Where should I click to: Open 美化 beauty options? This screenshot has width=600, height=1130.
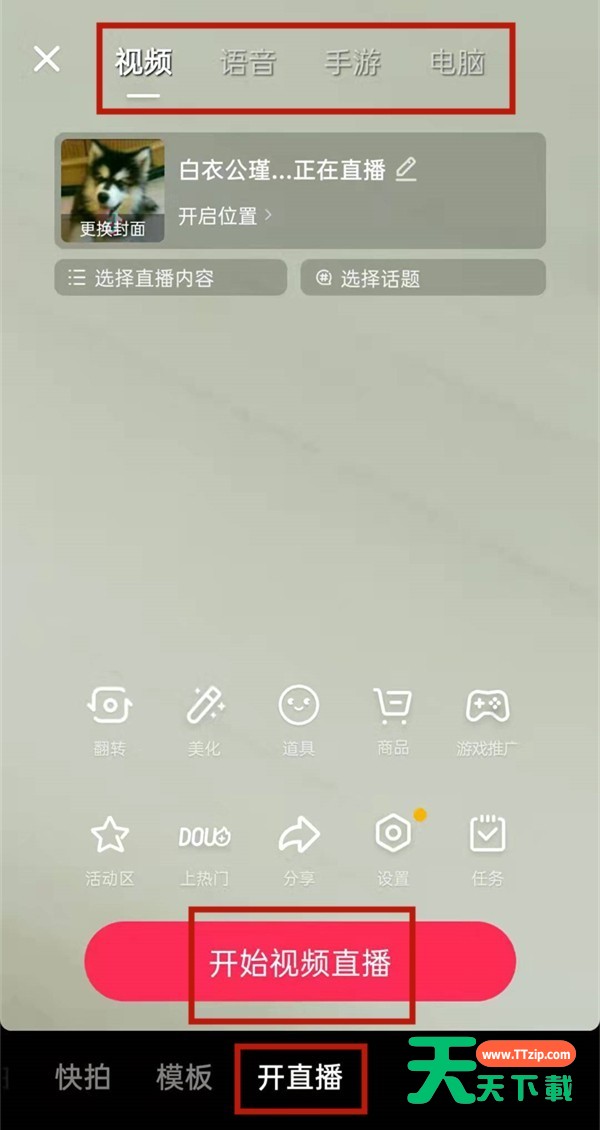pyautogui.click(x=205, y=718)
